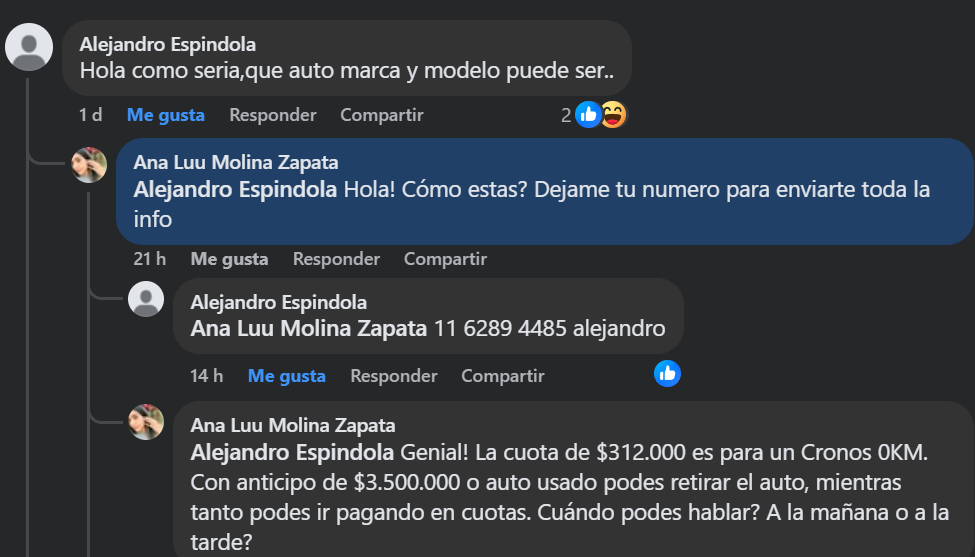Image resolution: width=975 pixels, height=557 pixels.
Task: Reply to Alejandro's comment asking about car model
Action: (272, 115)
